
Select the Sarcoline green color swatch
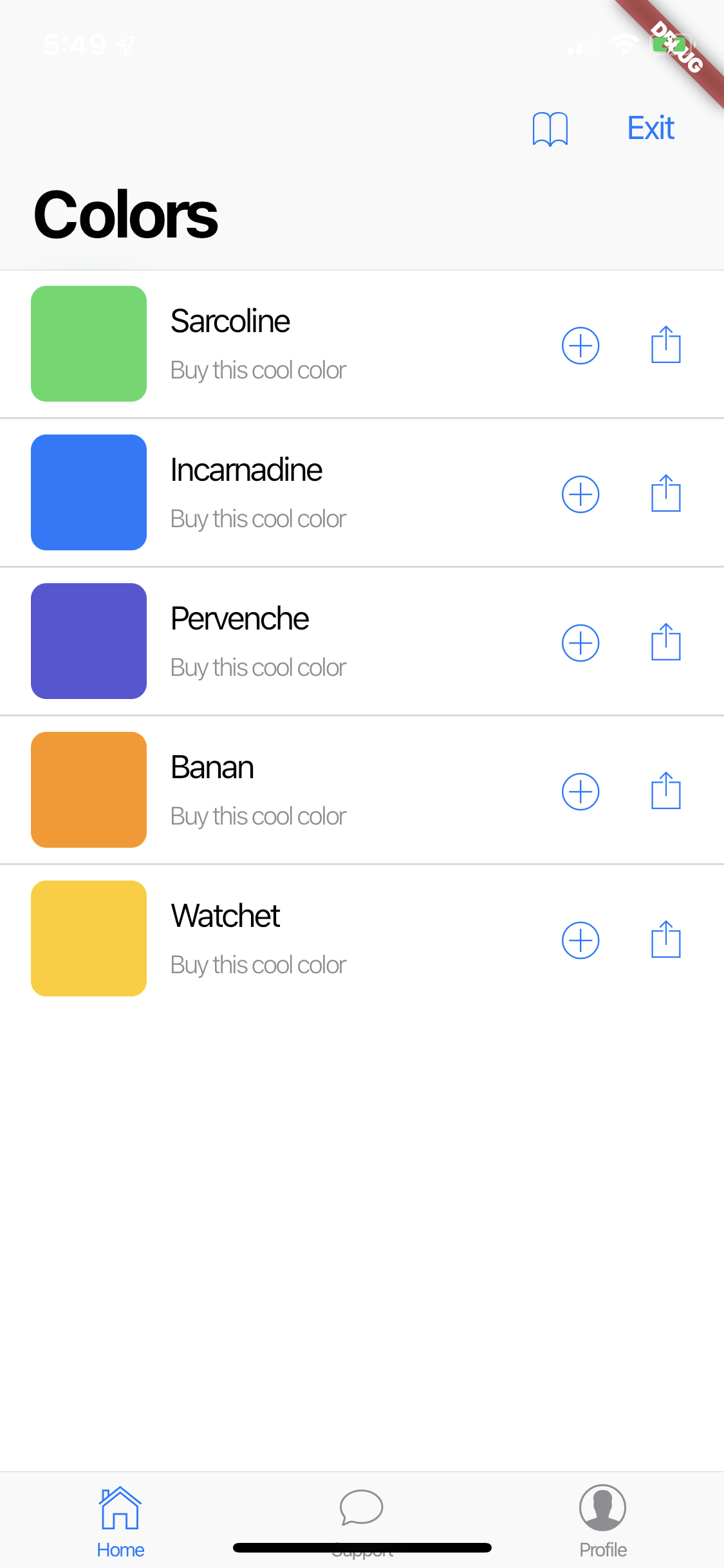(88, 343)
